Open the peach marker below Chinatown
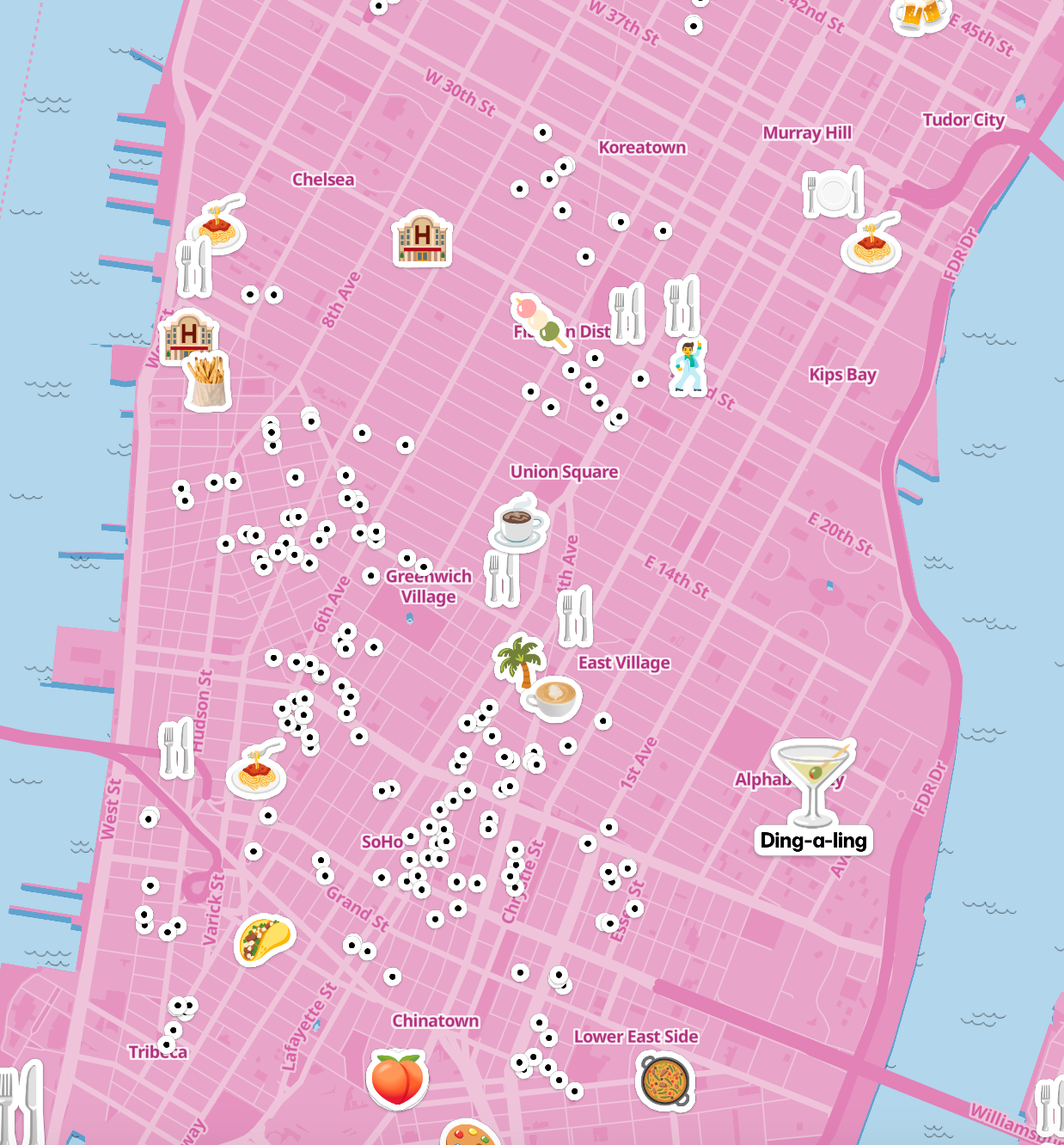This screenshot has height=1145, width=1064. coord(397,1078)
